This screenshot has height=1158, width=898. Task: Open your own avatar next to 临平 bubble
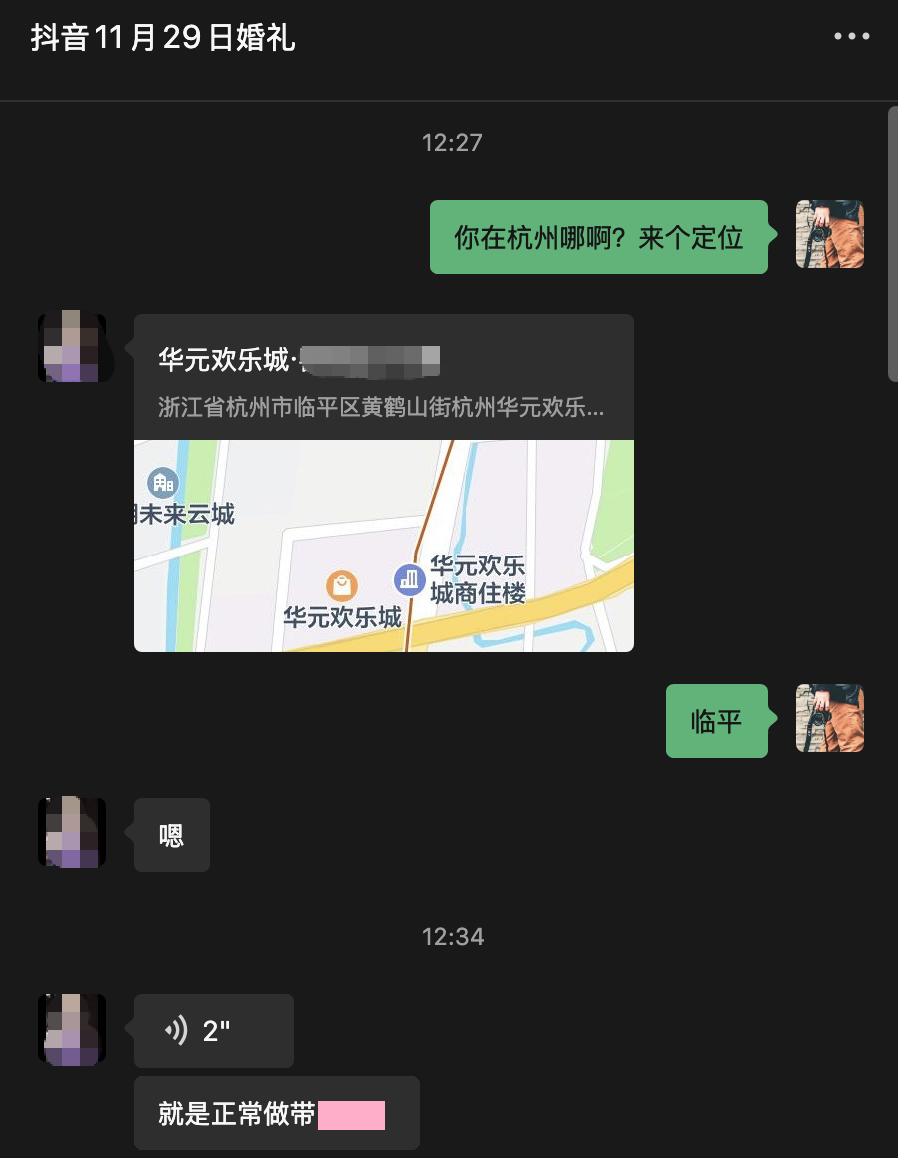(829, 718)
